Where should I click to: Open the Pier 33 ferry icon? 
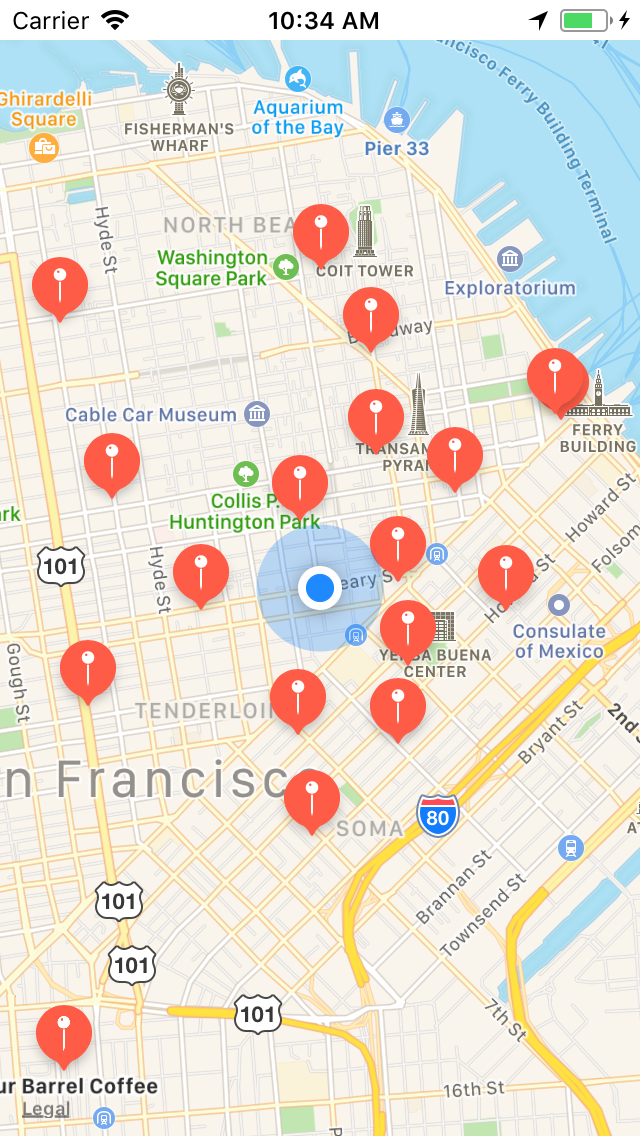(396, 119)
